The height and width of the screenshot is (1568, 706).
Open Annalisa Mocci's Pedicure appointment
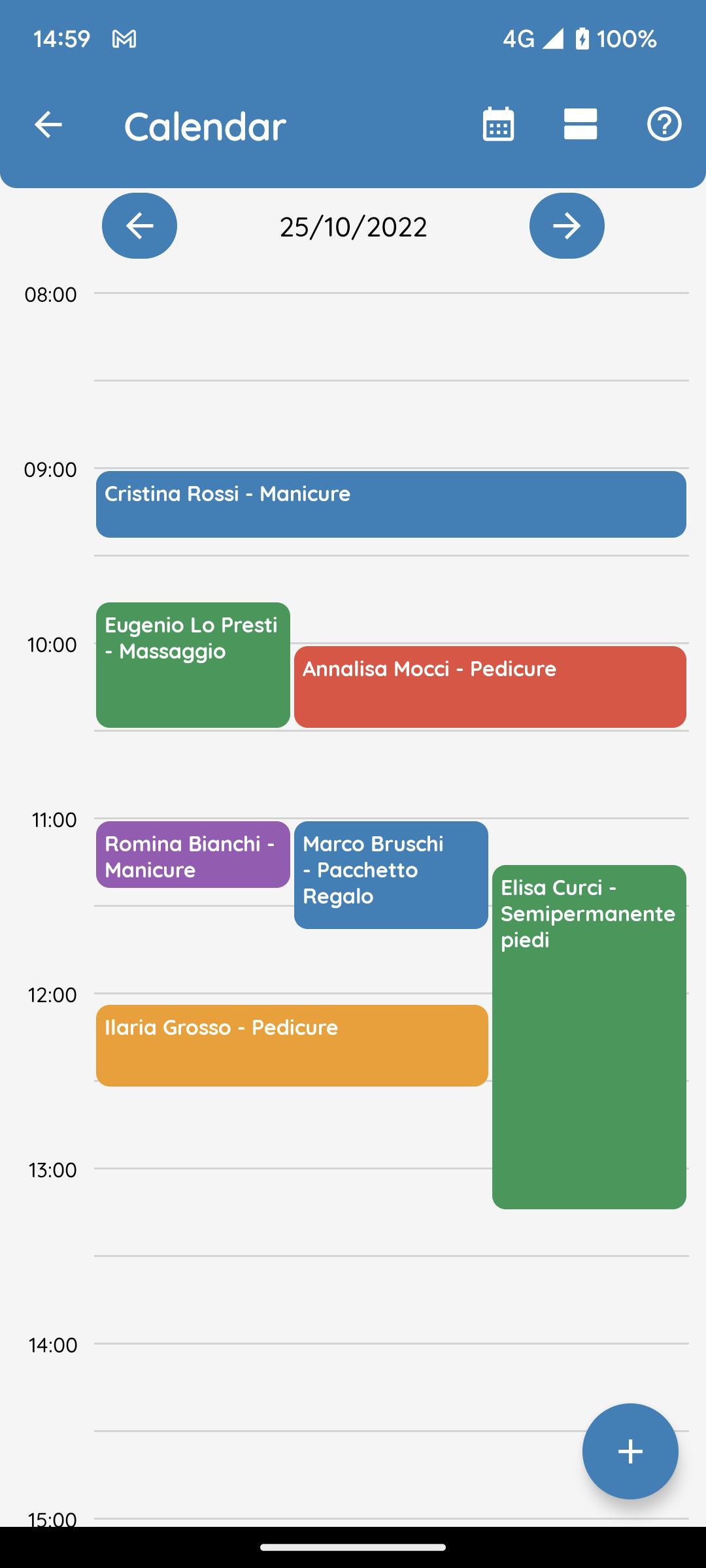[x=490, y=687]
